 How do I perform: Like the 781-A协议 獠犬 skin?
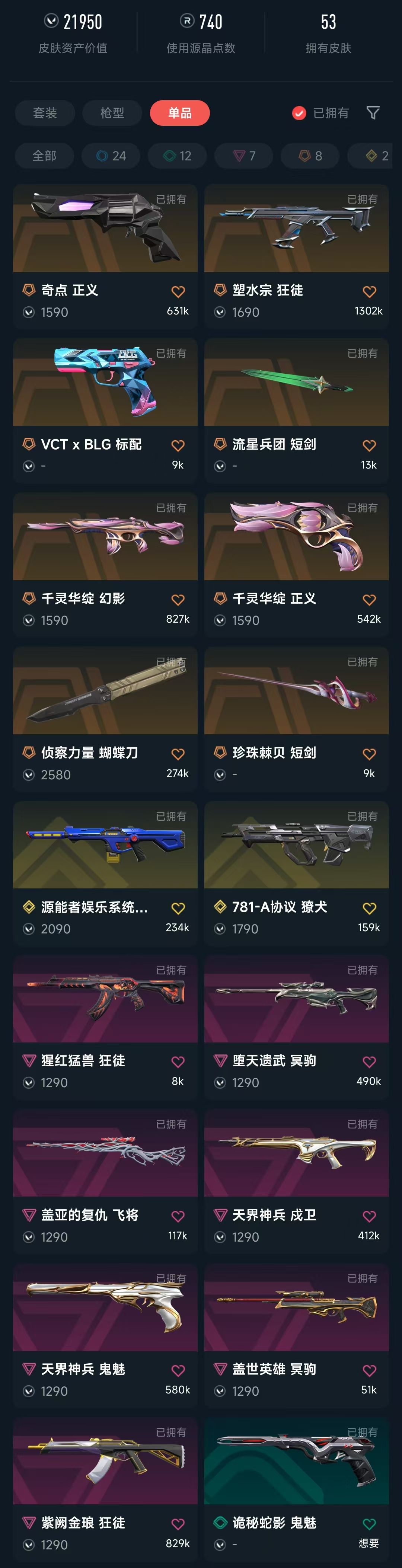[369, 908]
